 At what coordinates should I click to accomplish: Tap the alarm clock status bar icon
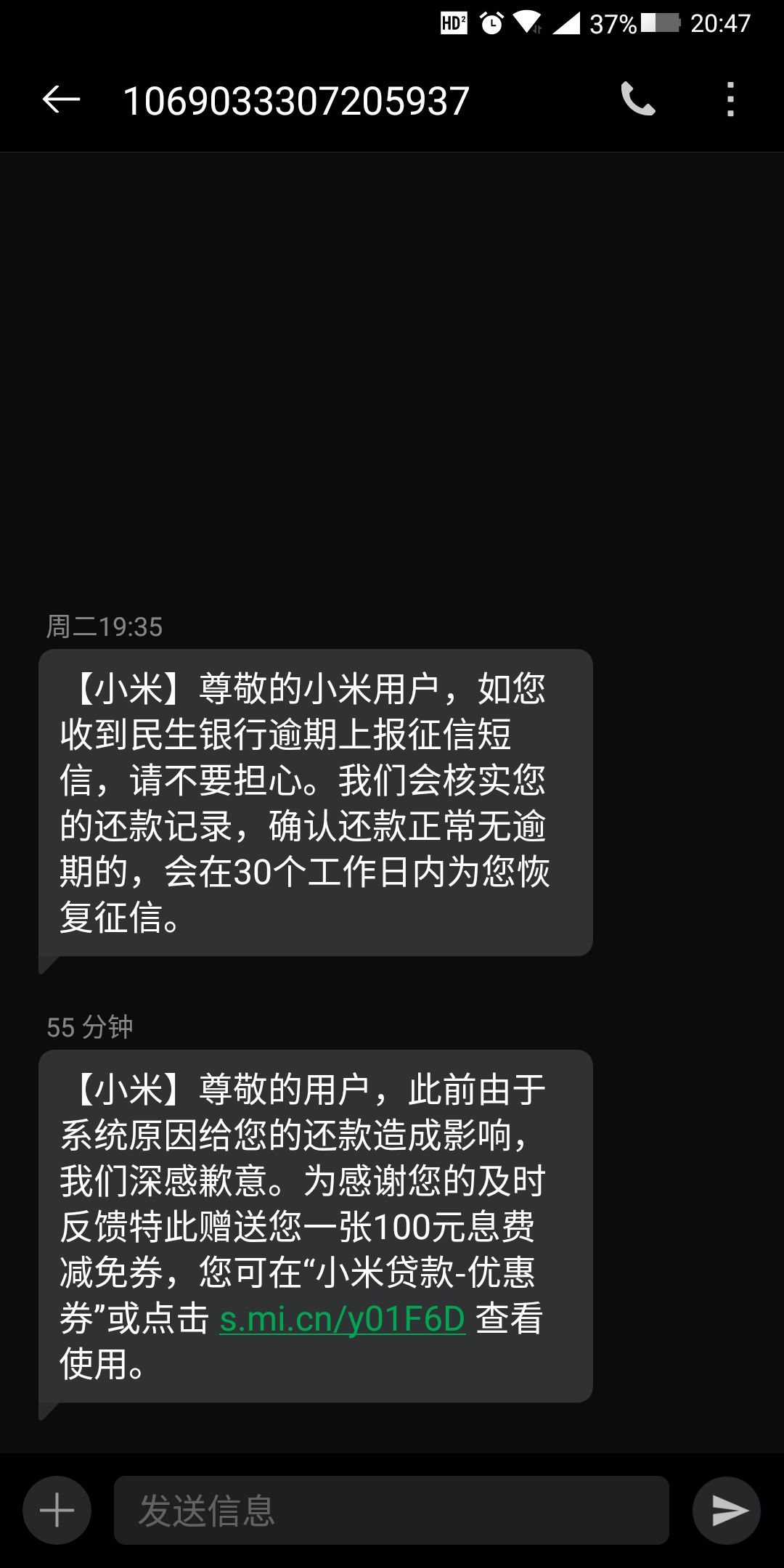click(x=490, y=22)
